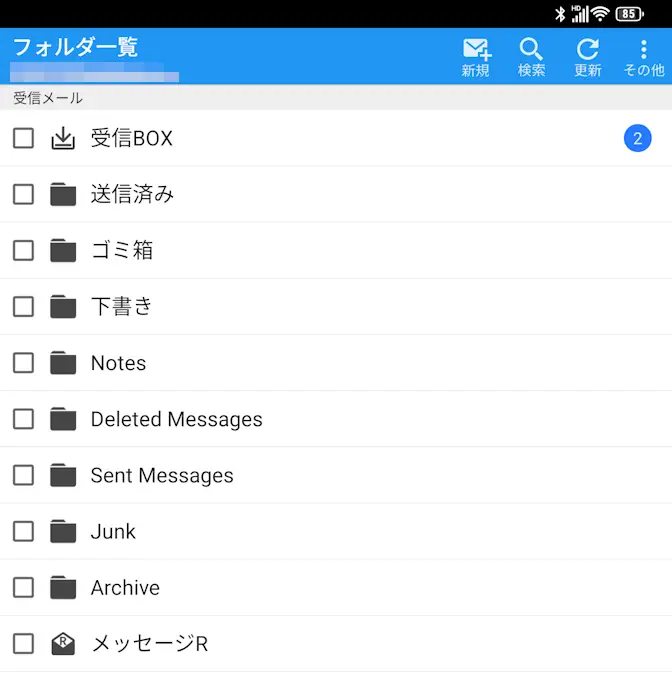Open the 送信済み folder
Image resolution: width=672 pixels, height=674 pixels.
point(132,194)
